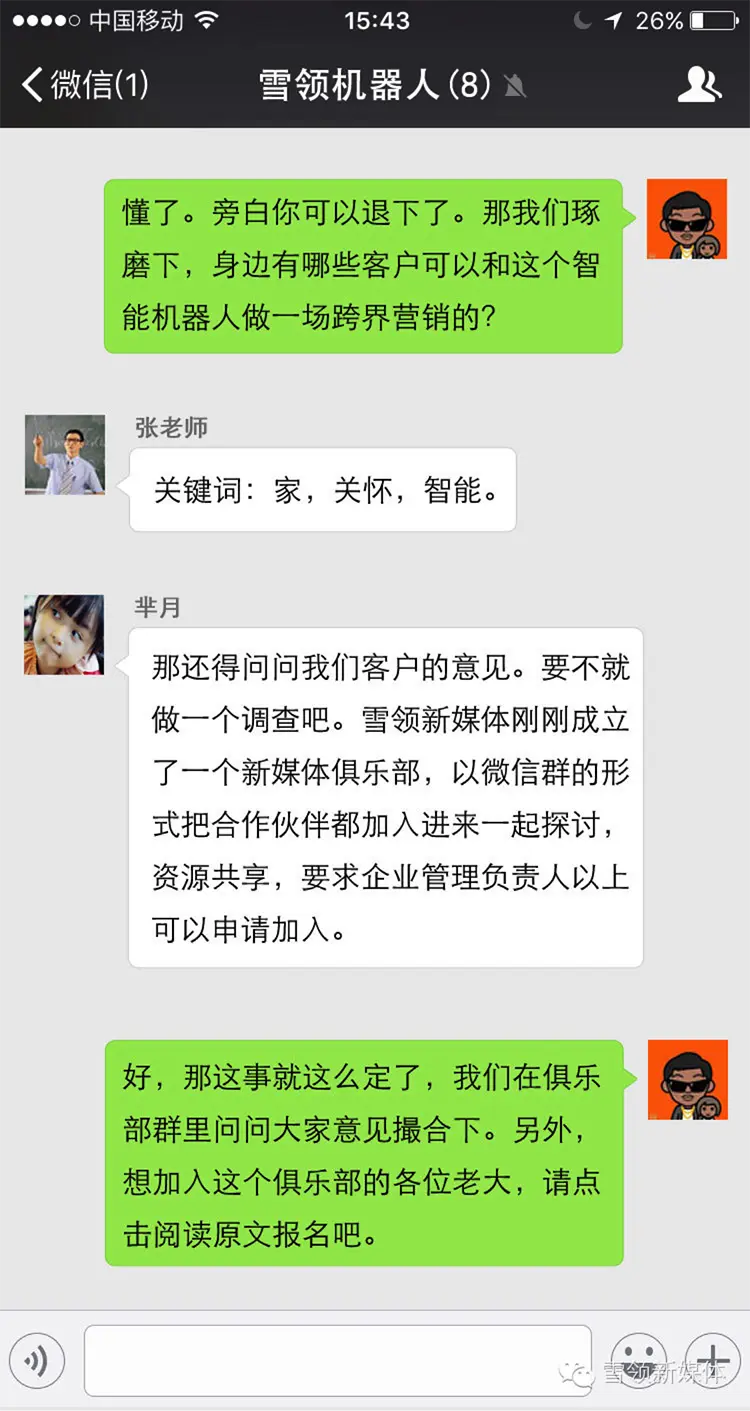View 张老师's profile avatar
The height and width of the screenshot is (1411, 750).
65,454
